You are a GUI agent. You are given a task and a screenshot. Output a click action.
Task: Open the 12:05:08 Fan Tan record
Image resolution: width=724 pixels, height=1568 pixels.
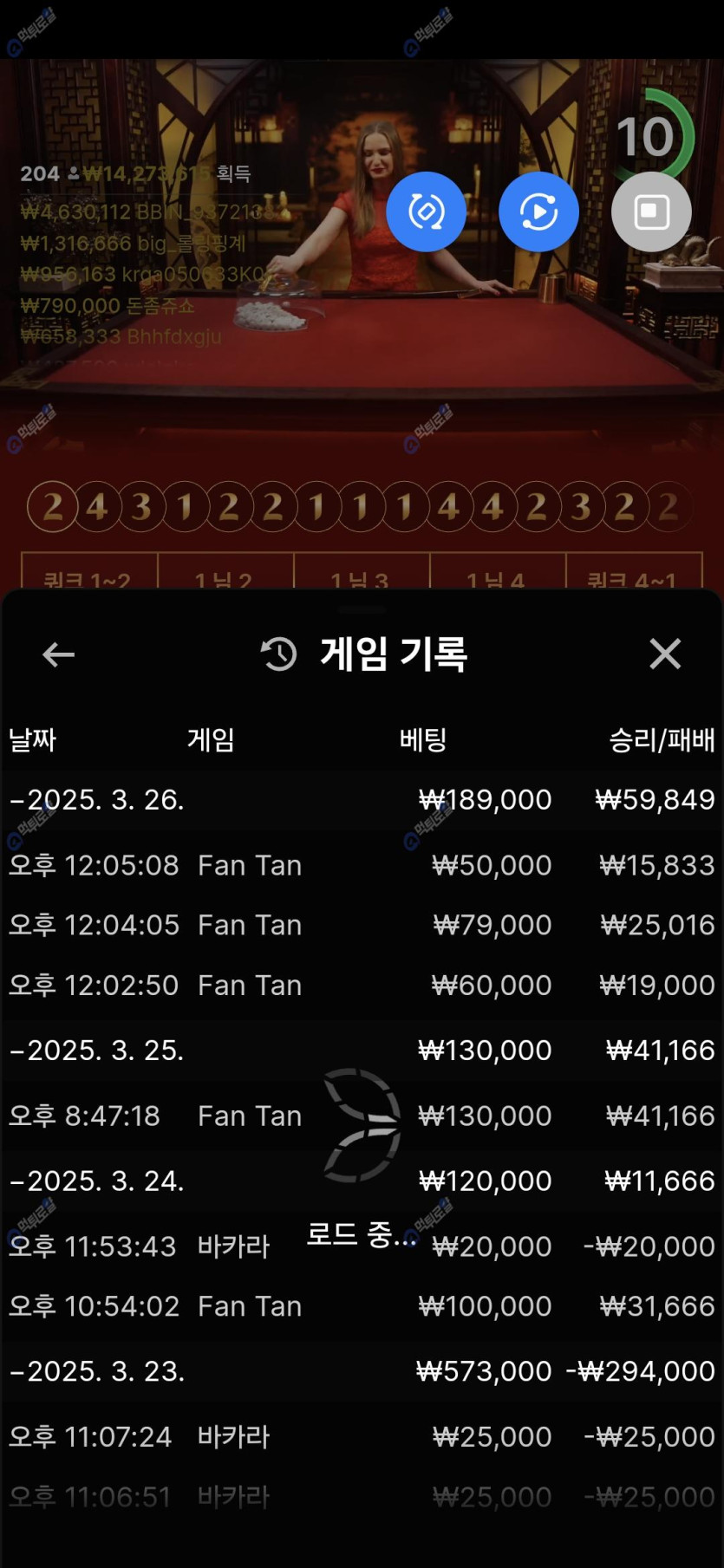(361, 865)
